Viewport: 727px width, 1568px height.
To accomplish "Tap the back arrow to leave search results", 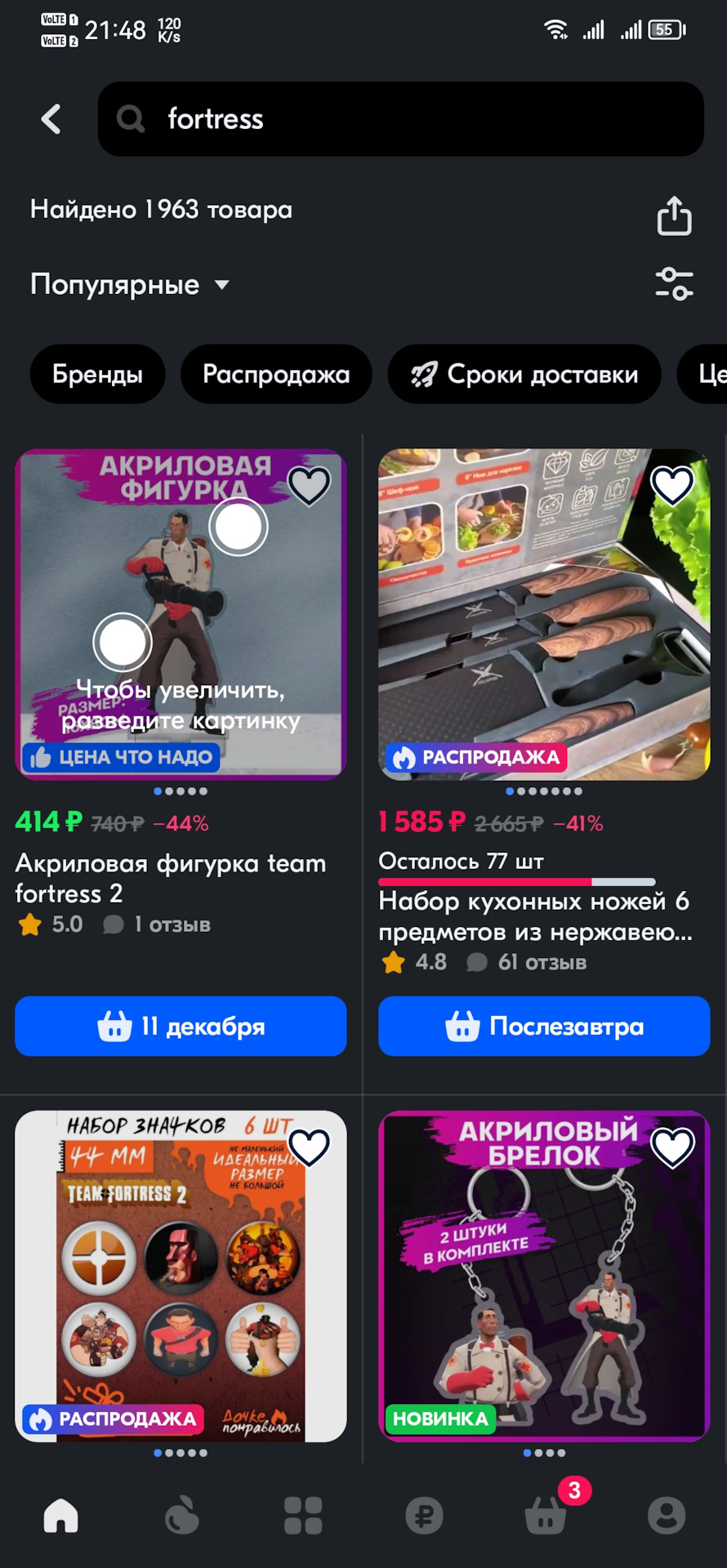I will [x=51, y=118].
